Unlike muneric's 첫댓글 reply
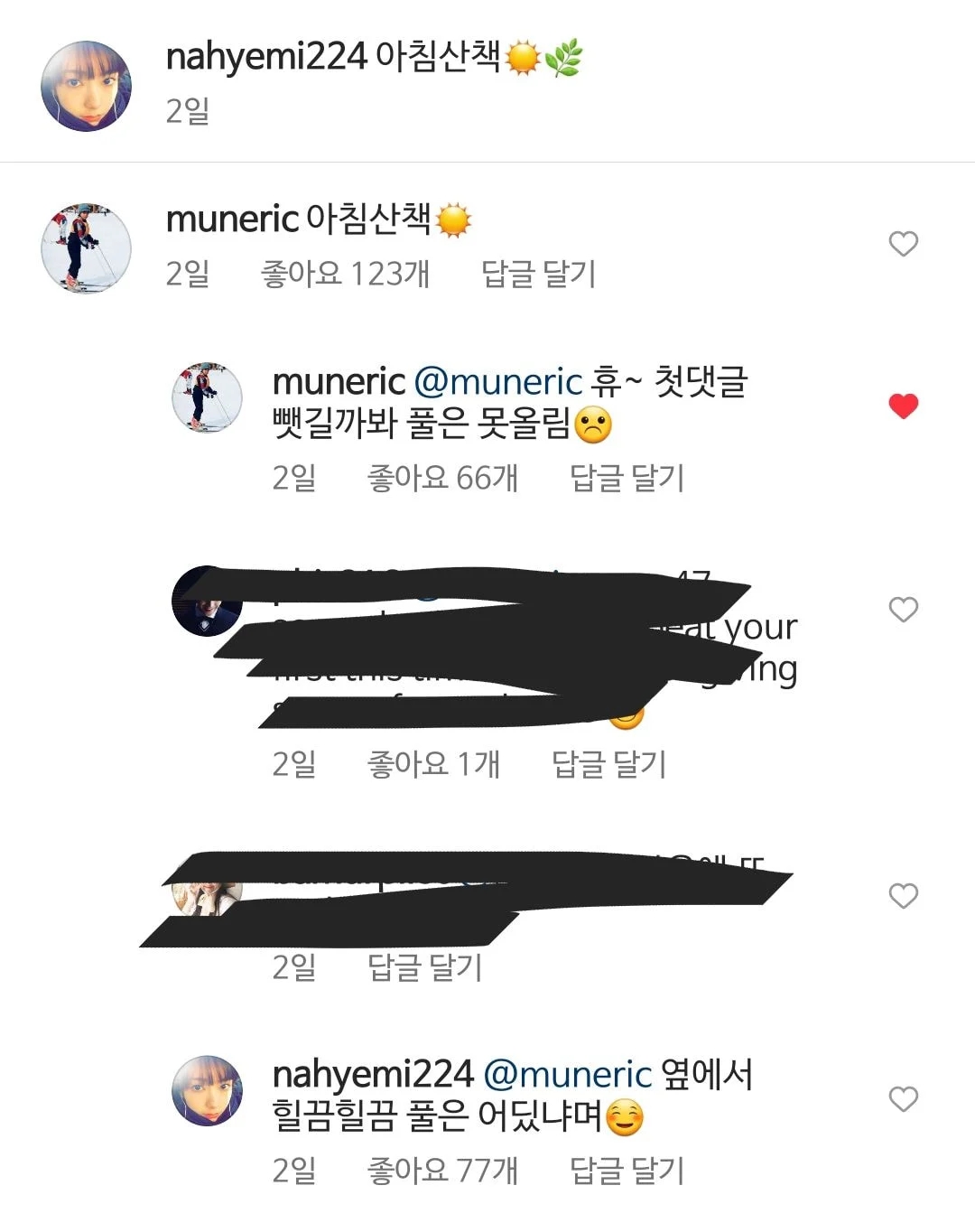The width and height of the screenshot is (975, 1232). pos(904,406)
